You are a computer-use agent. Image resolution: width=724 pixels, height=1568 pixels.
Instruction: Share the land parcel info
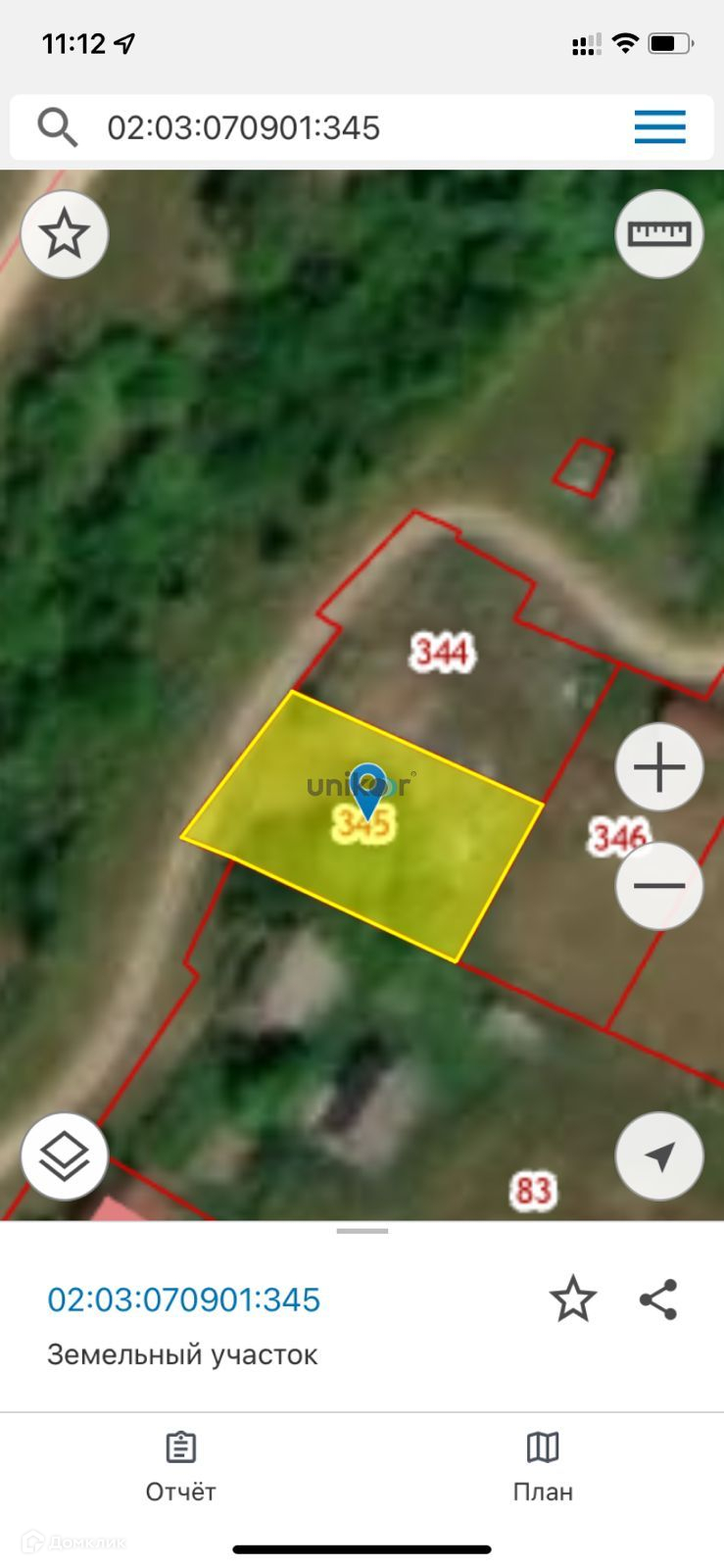point(658,1299)
